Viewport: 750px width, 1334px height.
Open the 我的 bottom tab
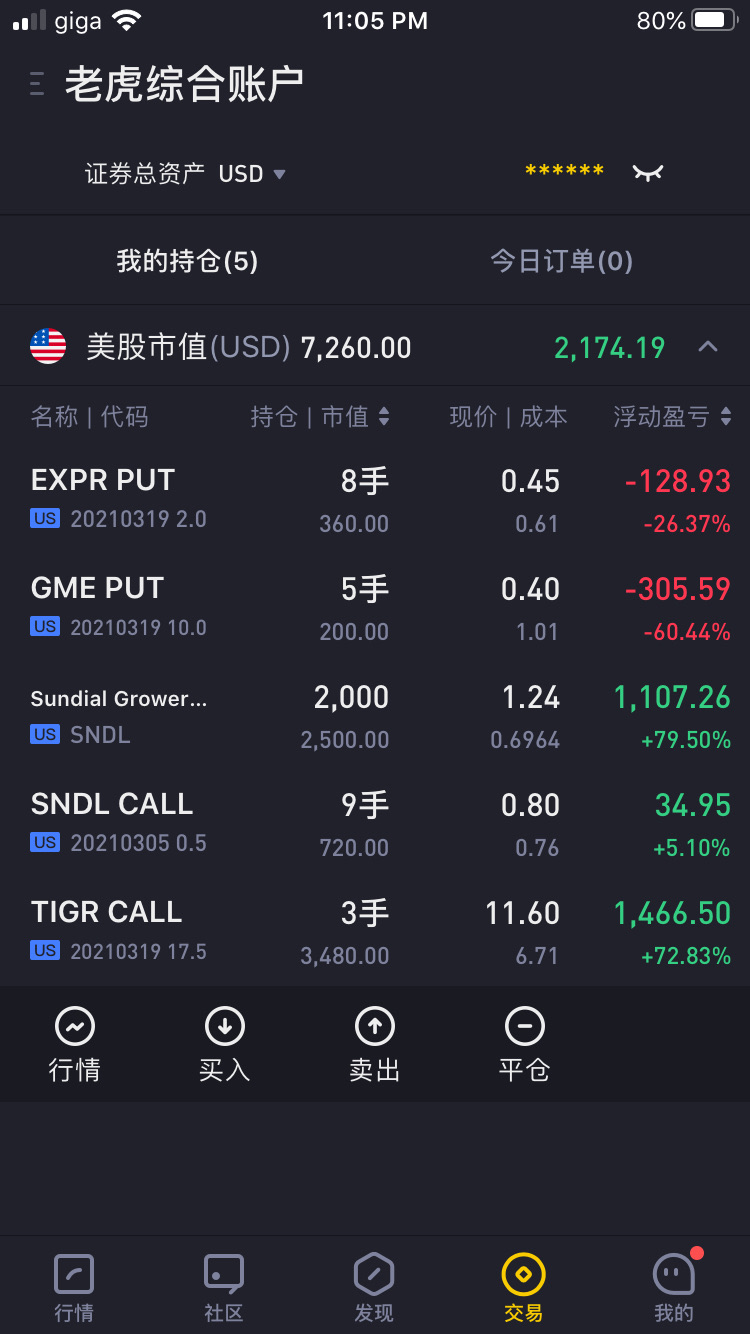(673, 1288)
